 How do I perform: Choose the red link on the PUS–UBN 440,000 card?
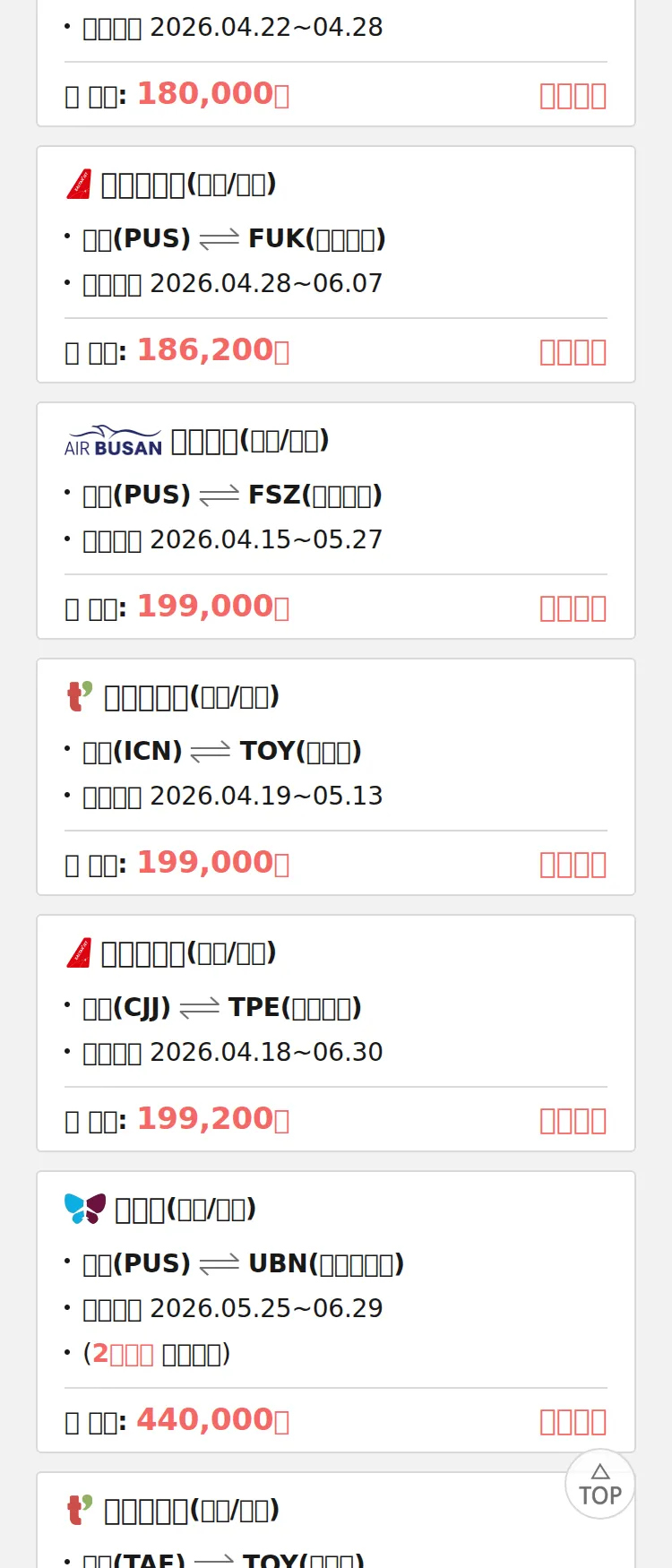[573, 1421]
